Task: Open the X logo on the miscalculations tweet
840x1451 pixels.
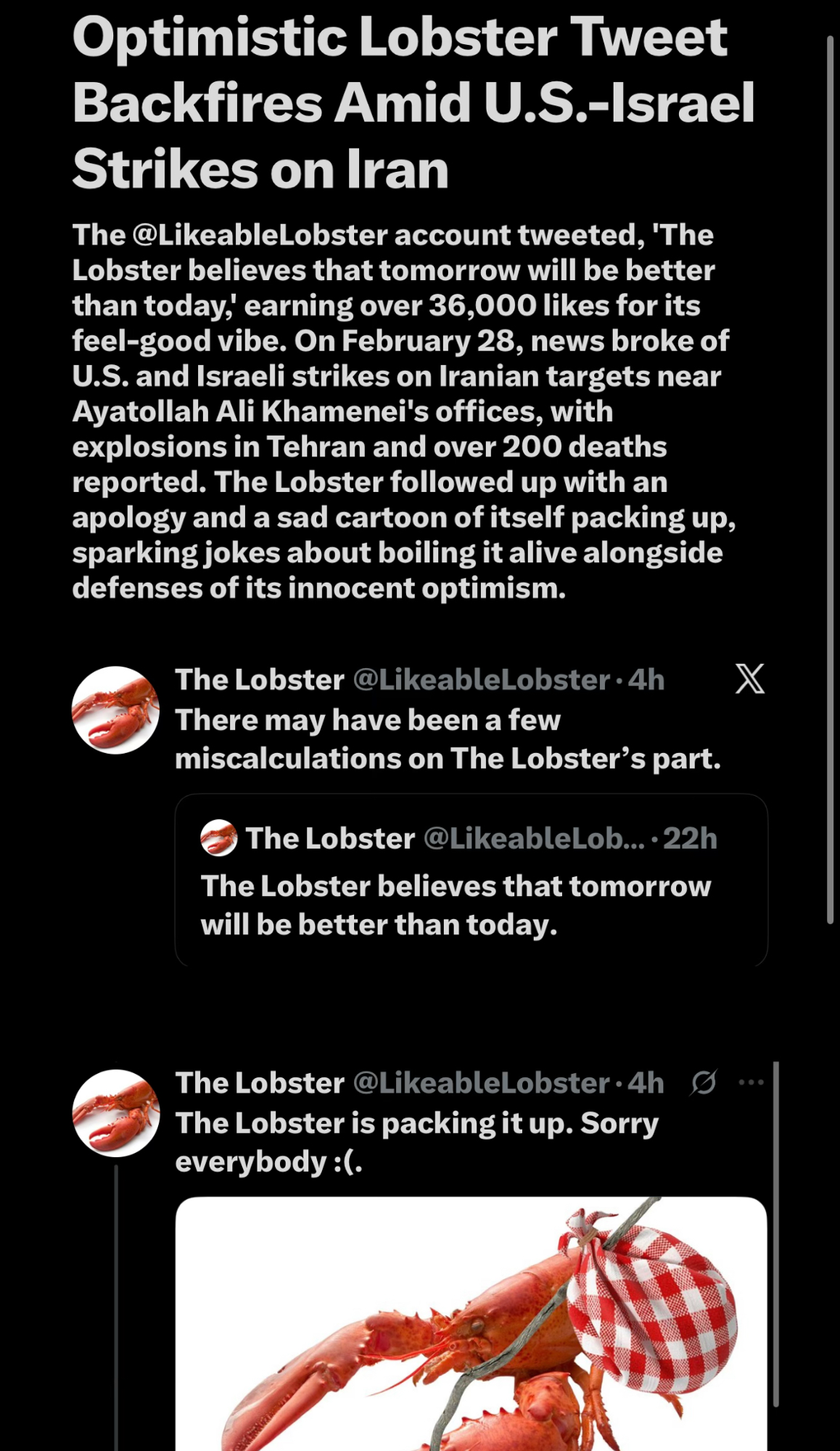Action: coord(749,679)
